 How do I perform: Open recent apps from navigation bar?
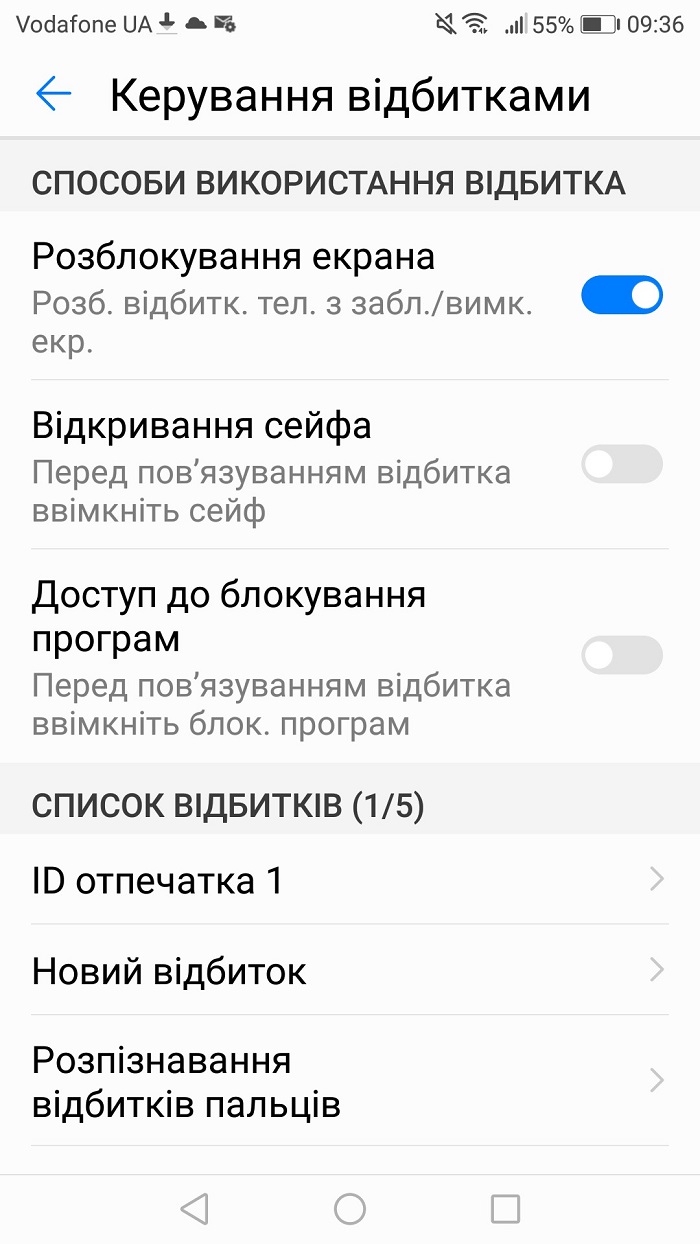tap(505, 1209)
